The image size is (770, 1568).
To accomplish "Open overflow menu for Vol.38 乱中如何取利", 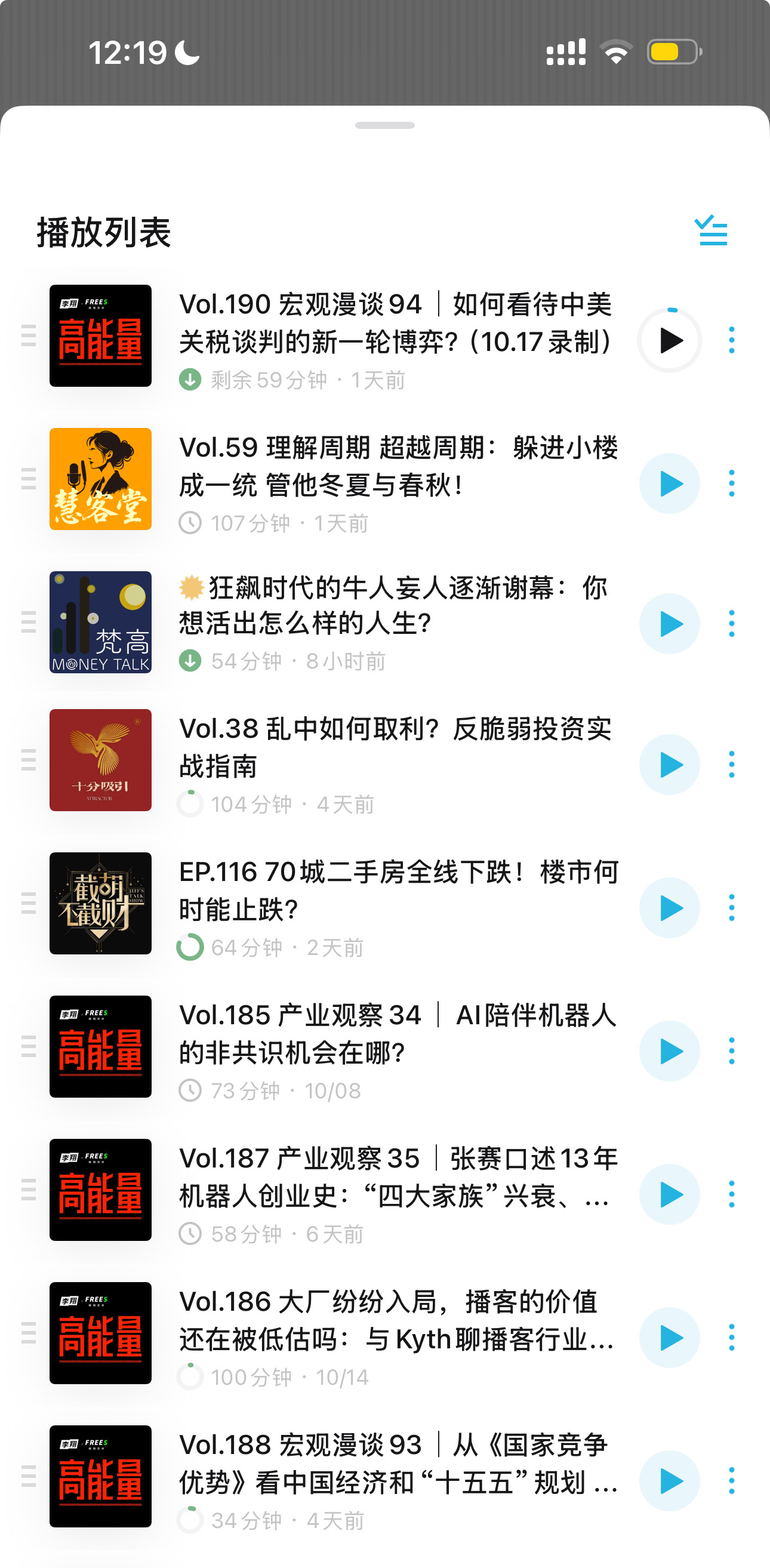I will (x=731, y=765).
